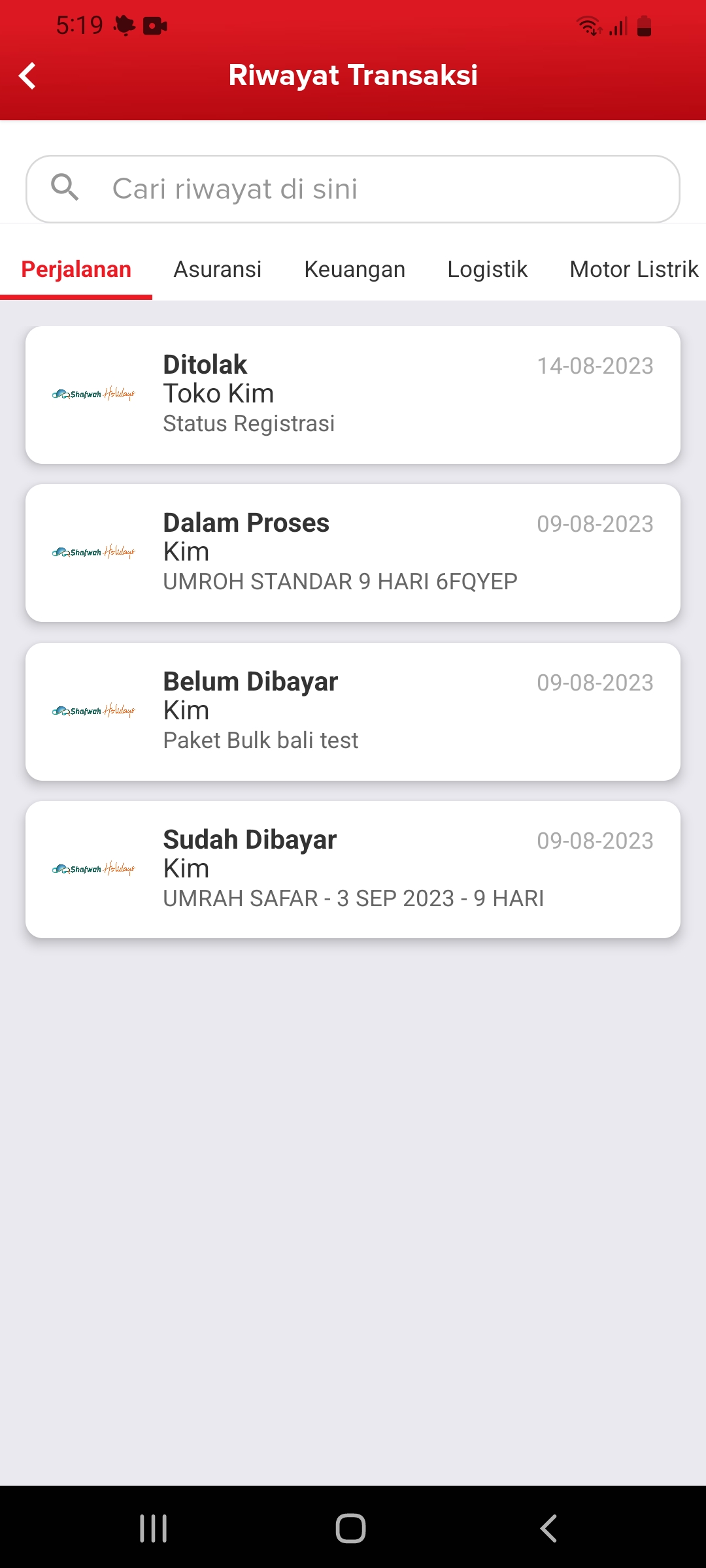The height and width of the screenshot is (1568, 706).
Task: Open the Ditolak Toko Kim transaction
Action: click(353, 395)
